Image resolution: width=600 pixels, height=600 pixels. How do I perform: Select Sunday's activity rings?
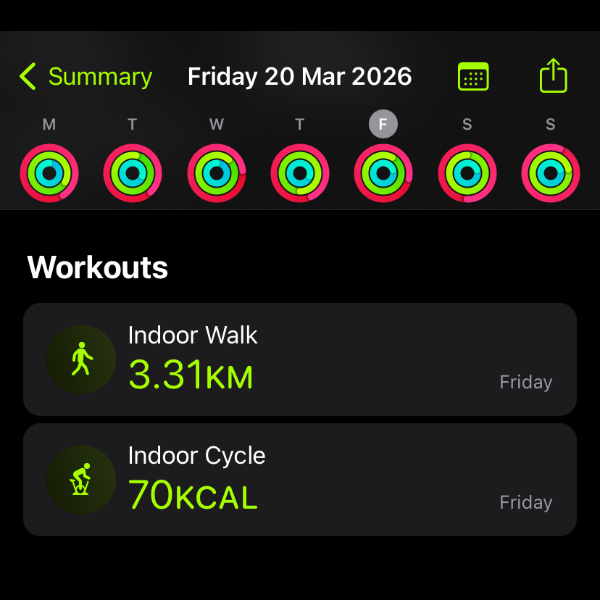click(551, 173)
